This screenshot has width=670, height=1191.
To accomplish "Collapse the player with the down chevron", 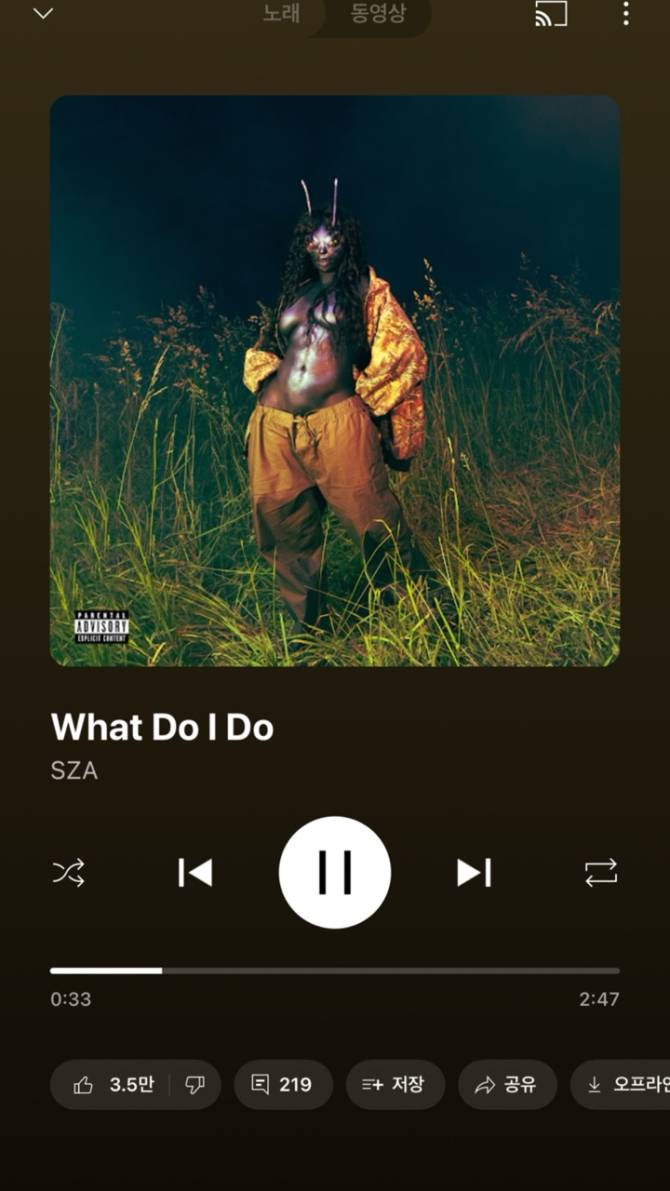I will point(42,14).
